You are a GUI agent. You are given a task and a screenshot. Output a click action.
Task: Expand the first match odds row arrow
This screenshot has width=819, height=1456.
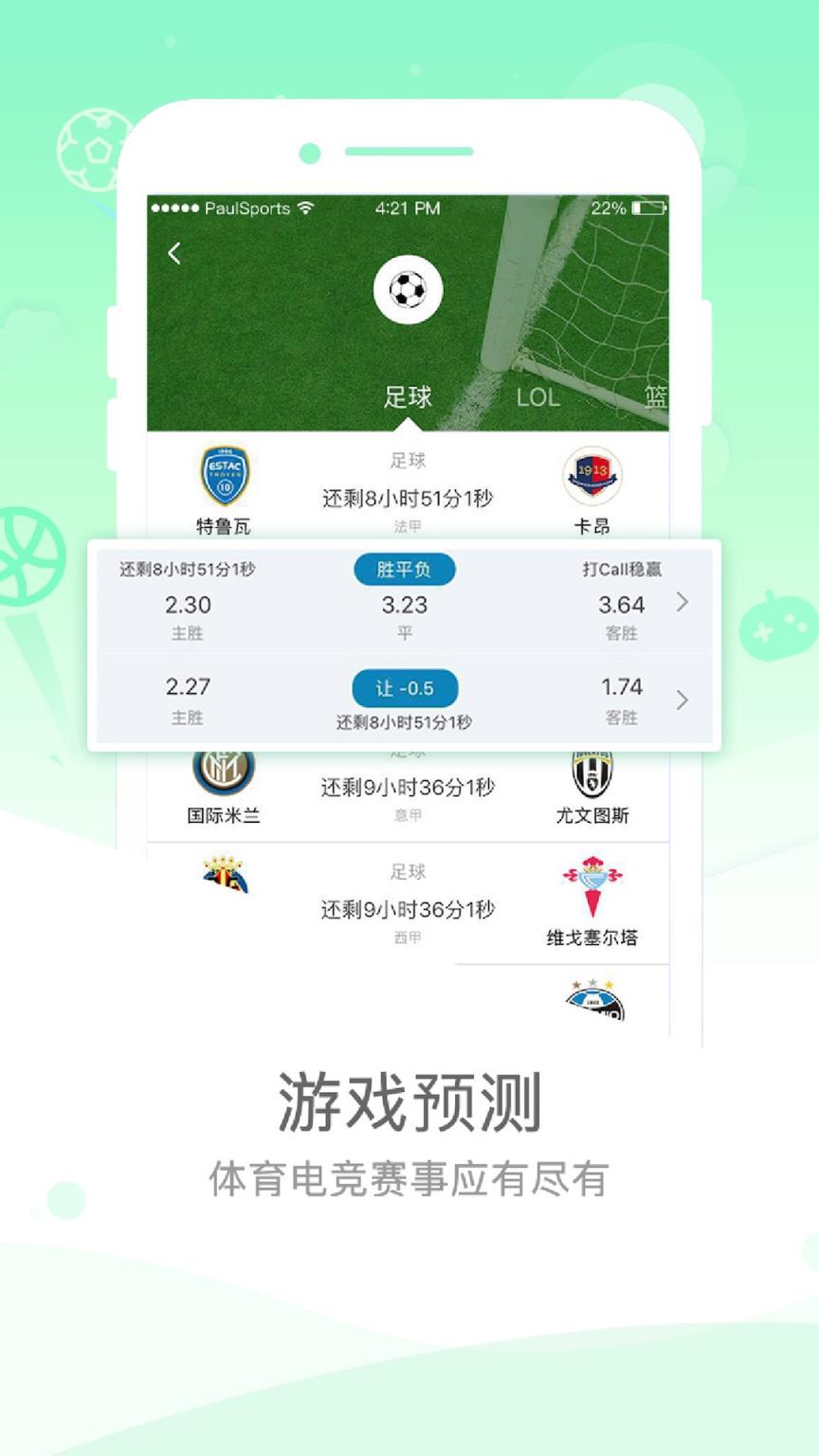pos(682,599)
